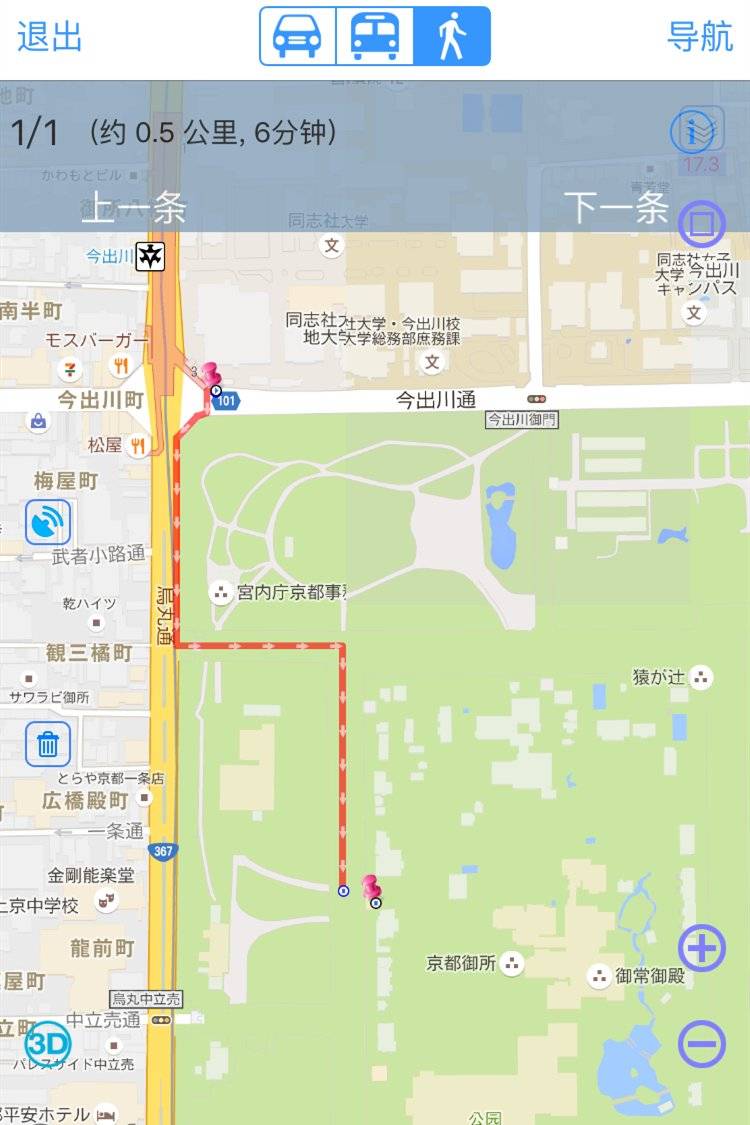
Task: Go to previous route 上一条
Action: [x=133, y=208]
